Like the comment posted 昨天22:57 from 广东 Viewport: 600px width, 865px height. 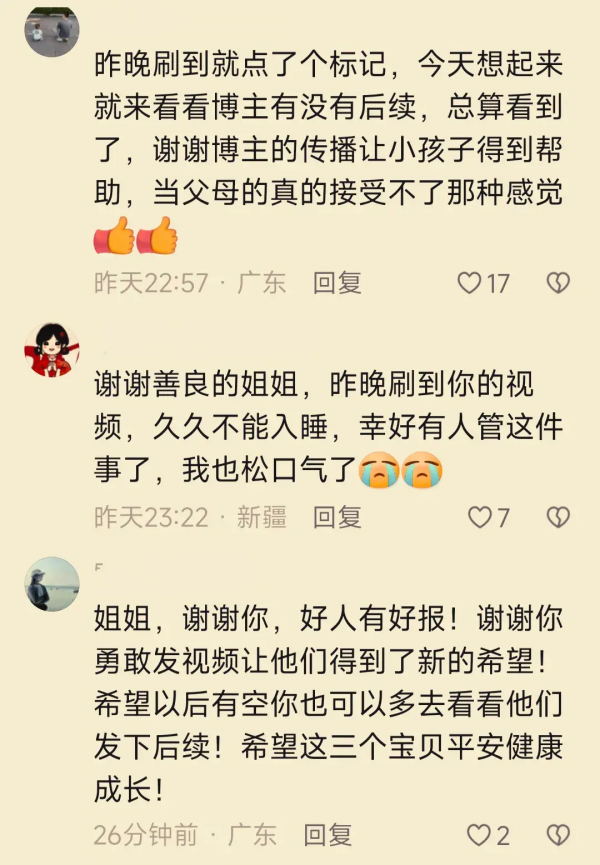point(470,283)
